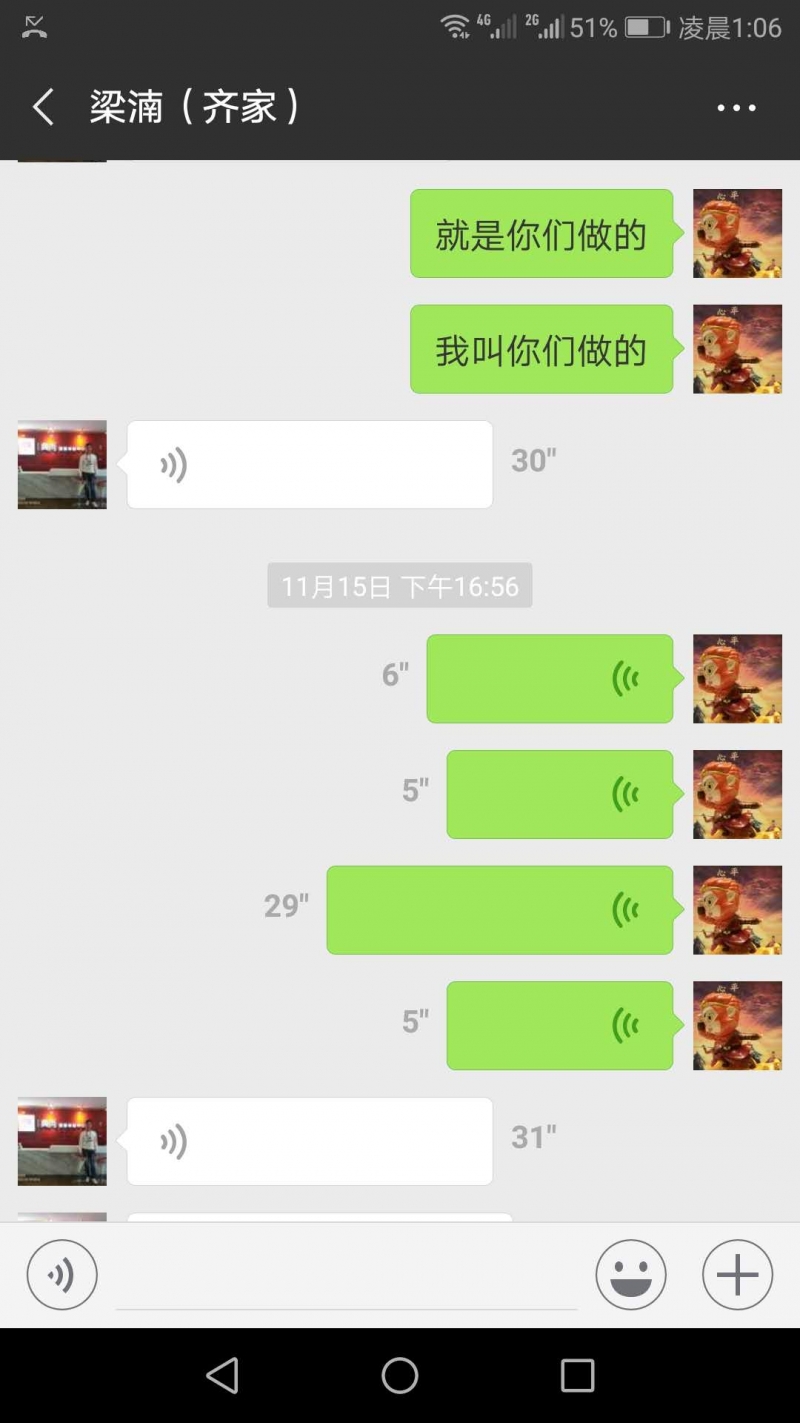Open the three-dot chat menu
This screenshot has height=1423, width=800.
pyautogui.click(x=736, y=108)
